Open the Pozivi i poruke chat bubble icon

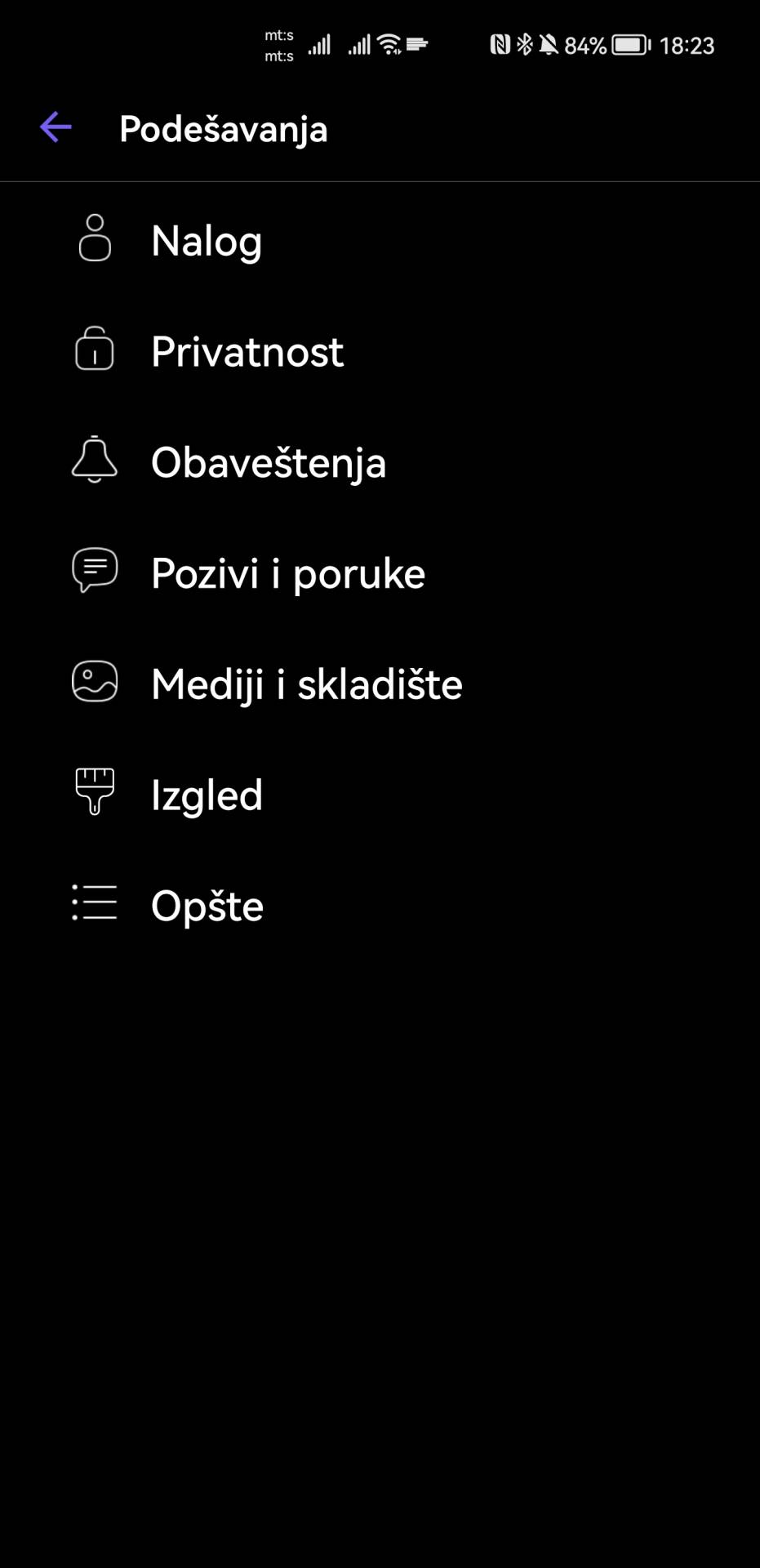click(94, 572)
